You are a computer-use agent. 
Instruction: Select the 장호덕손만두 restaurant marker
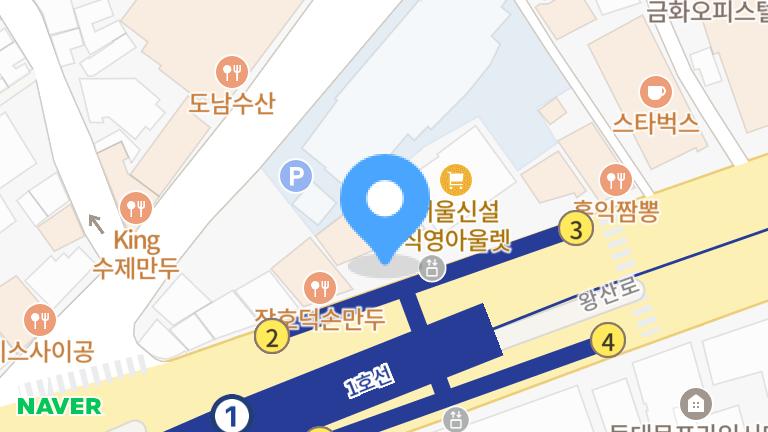(320, 287)
